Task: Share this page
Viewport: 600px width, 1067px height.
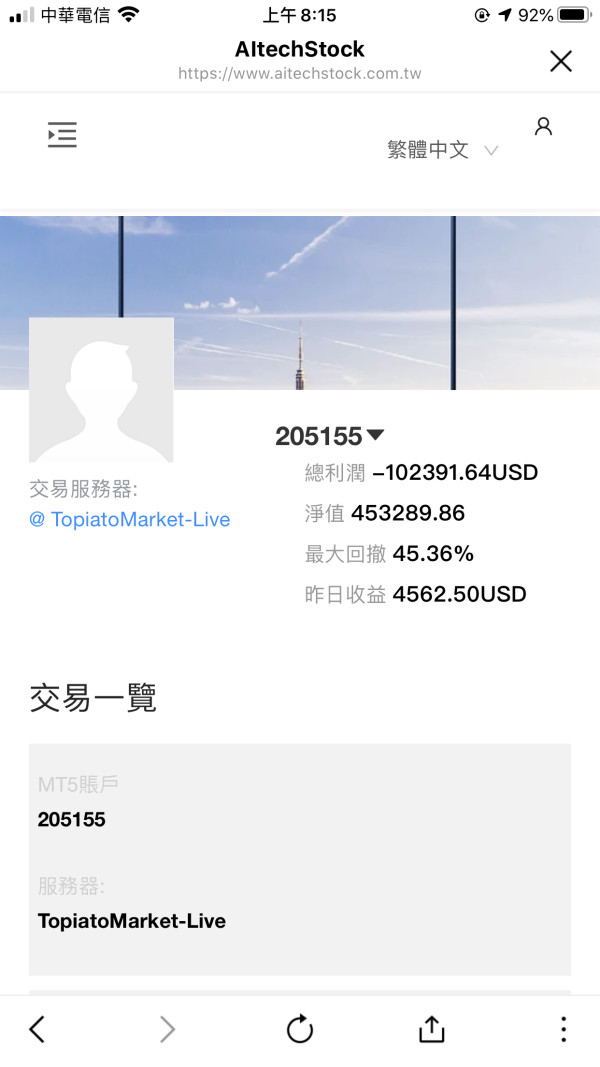Action: (431, 1029)
